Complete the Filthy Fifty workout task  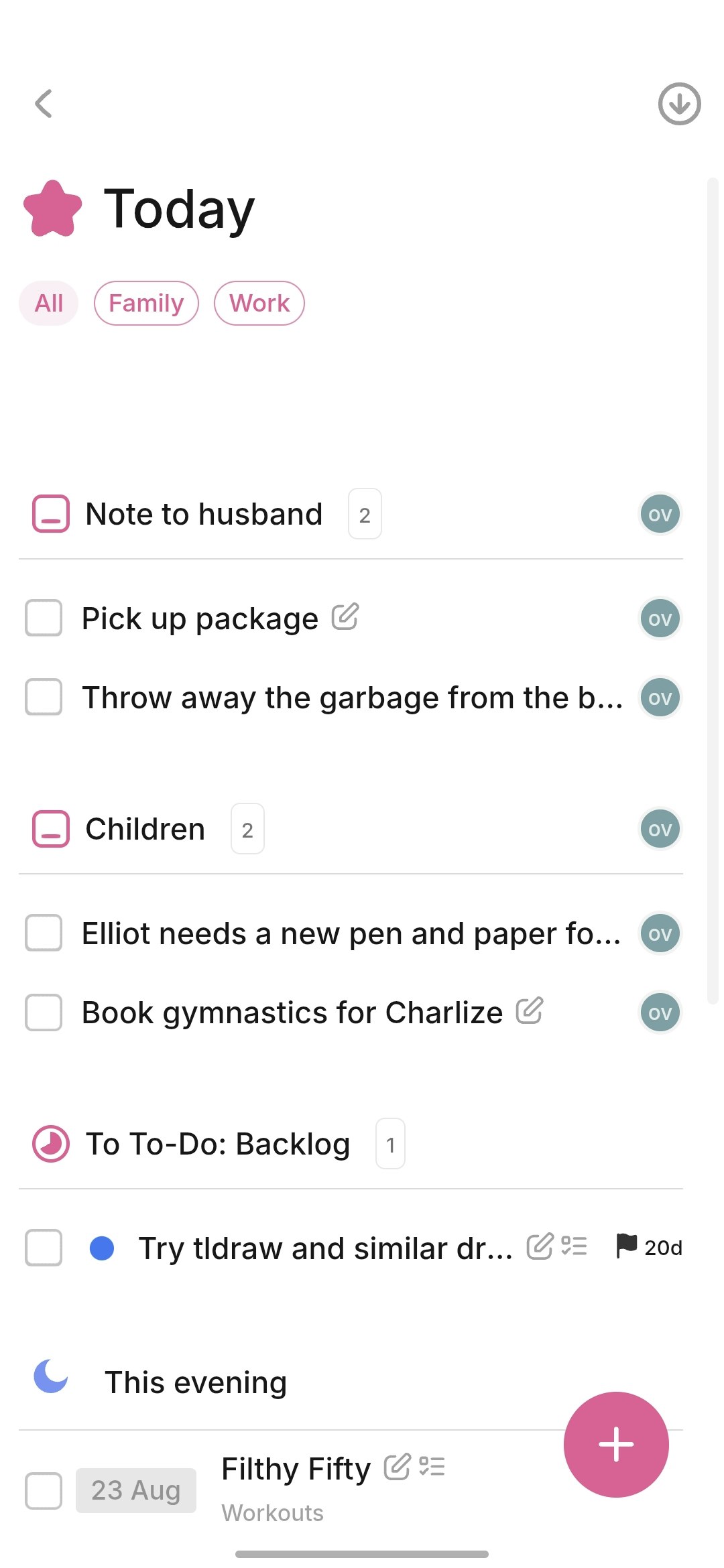(x=43, y=1492)
